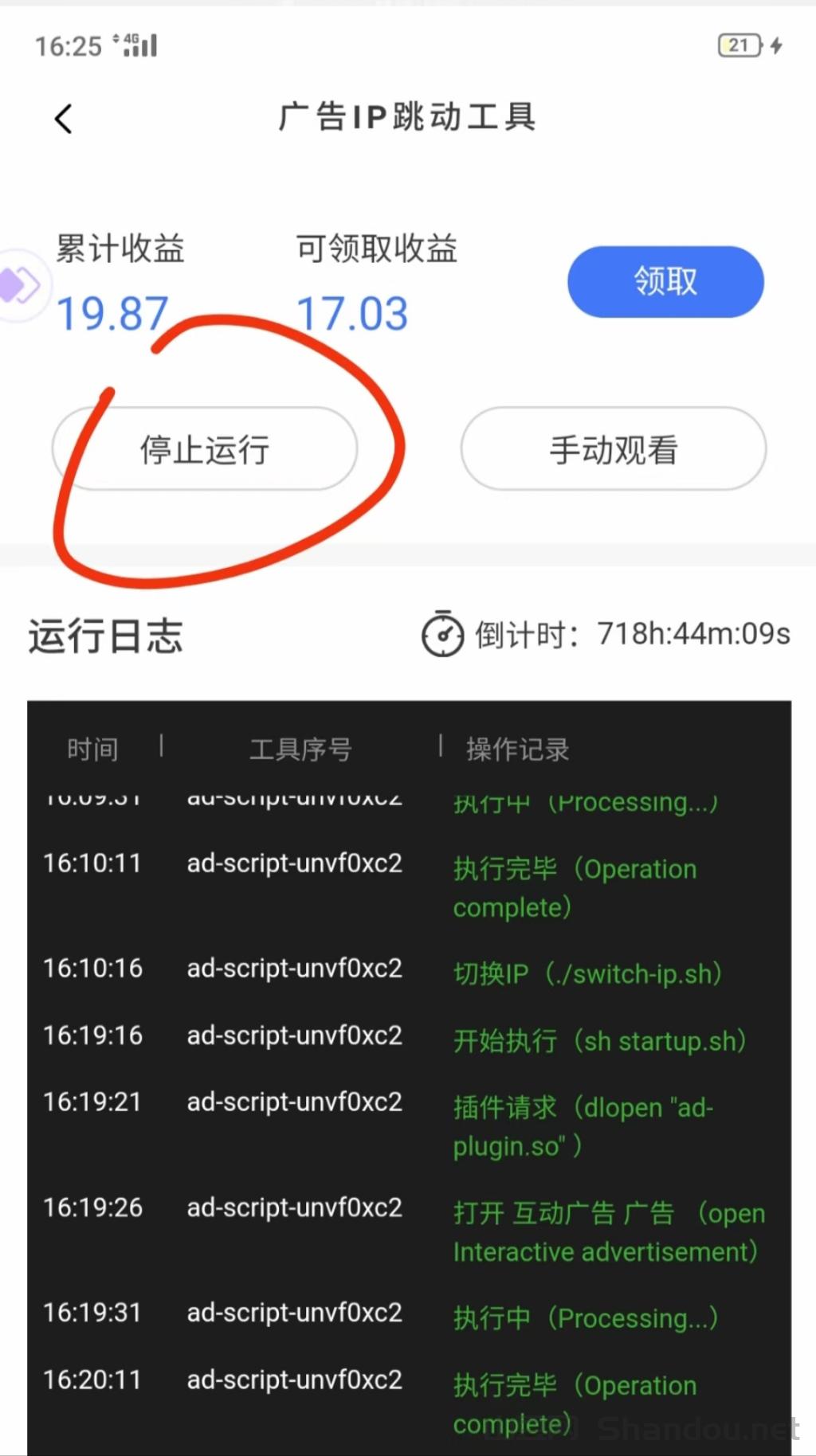Viewport: 816px width, 1456px height.
Task: Tap the 停止运行 button circled in red
Action: point(204,449)
